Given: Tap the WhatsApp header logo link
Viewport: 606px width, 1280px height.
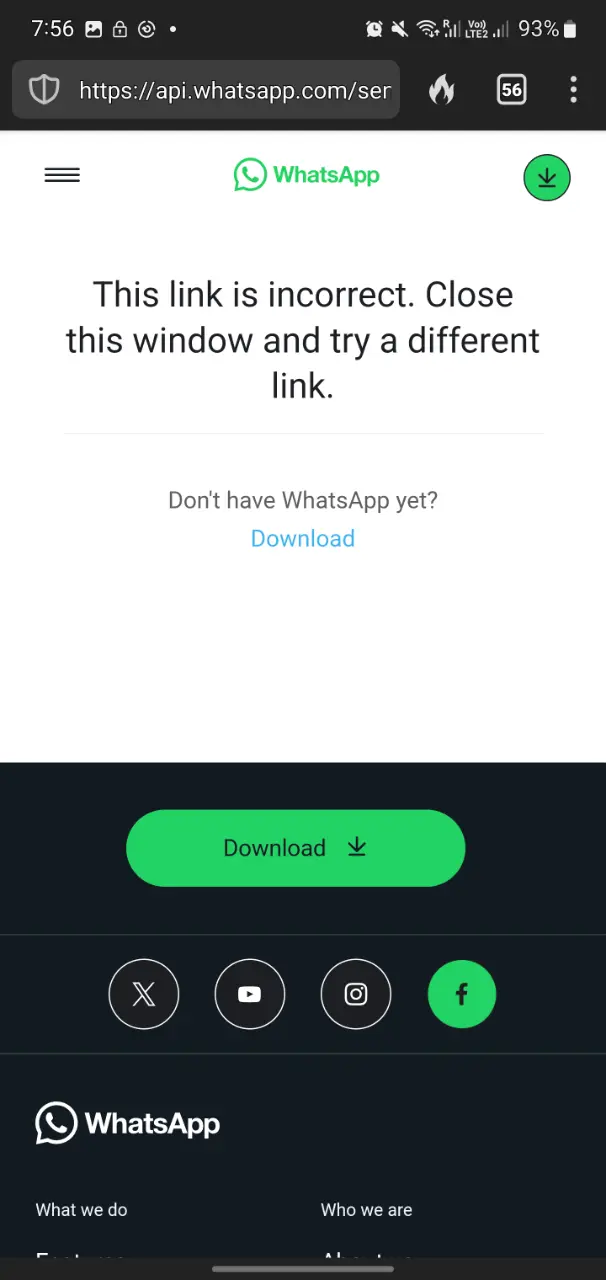Looking at the screenshot, I should tap(307, 175).
